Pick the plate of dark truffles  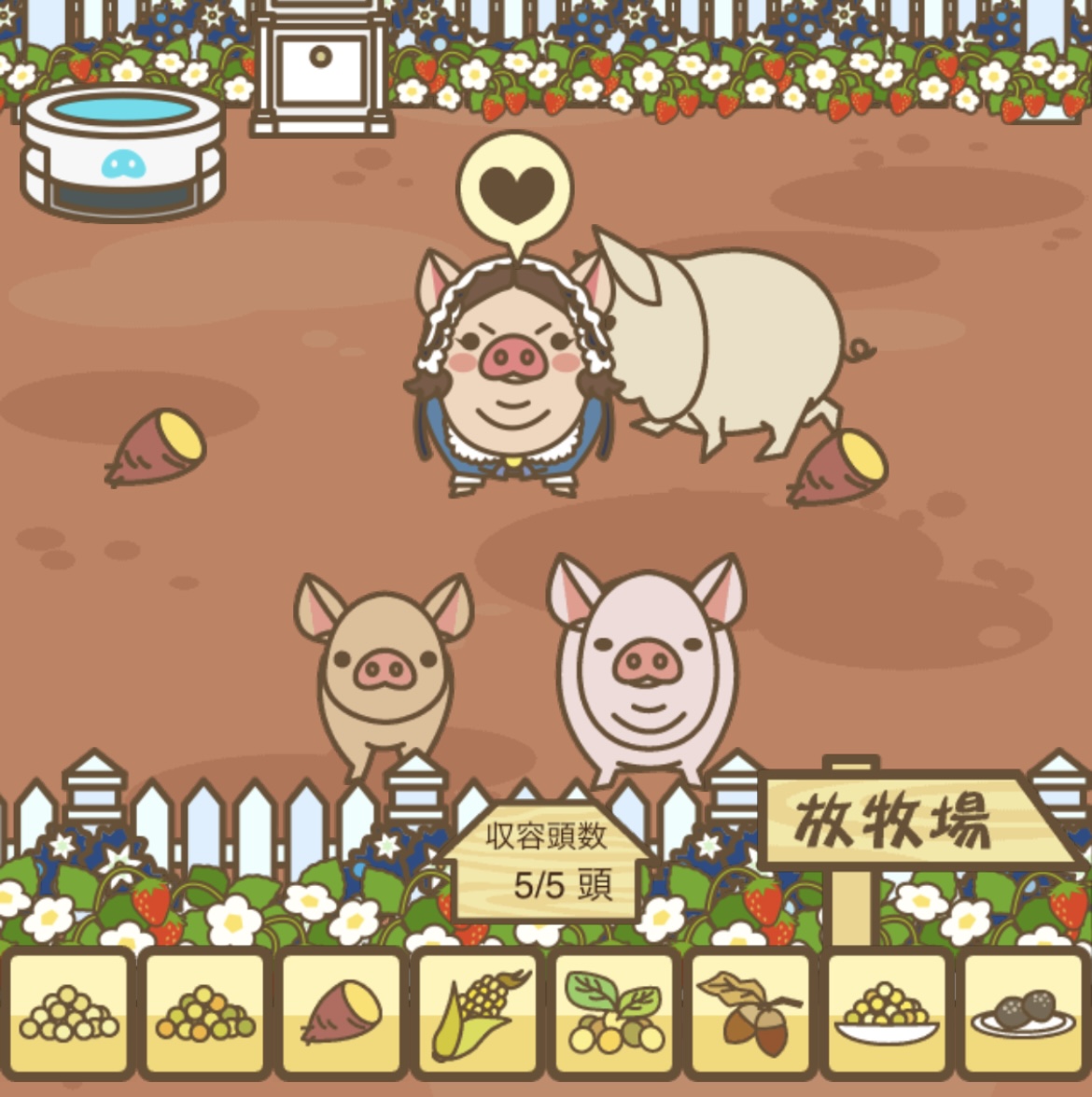coord(1023,1013)
